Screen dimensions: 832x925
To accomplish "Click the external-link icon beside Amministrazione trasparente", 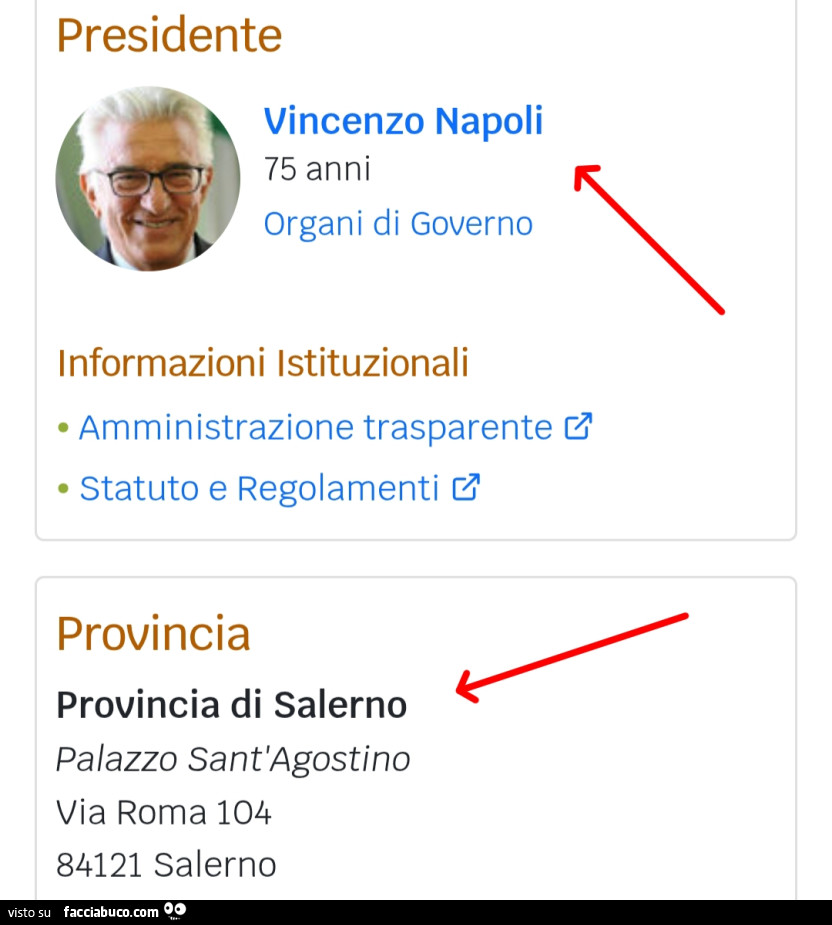I will pos(578,426).
